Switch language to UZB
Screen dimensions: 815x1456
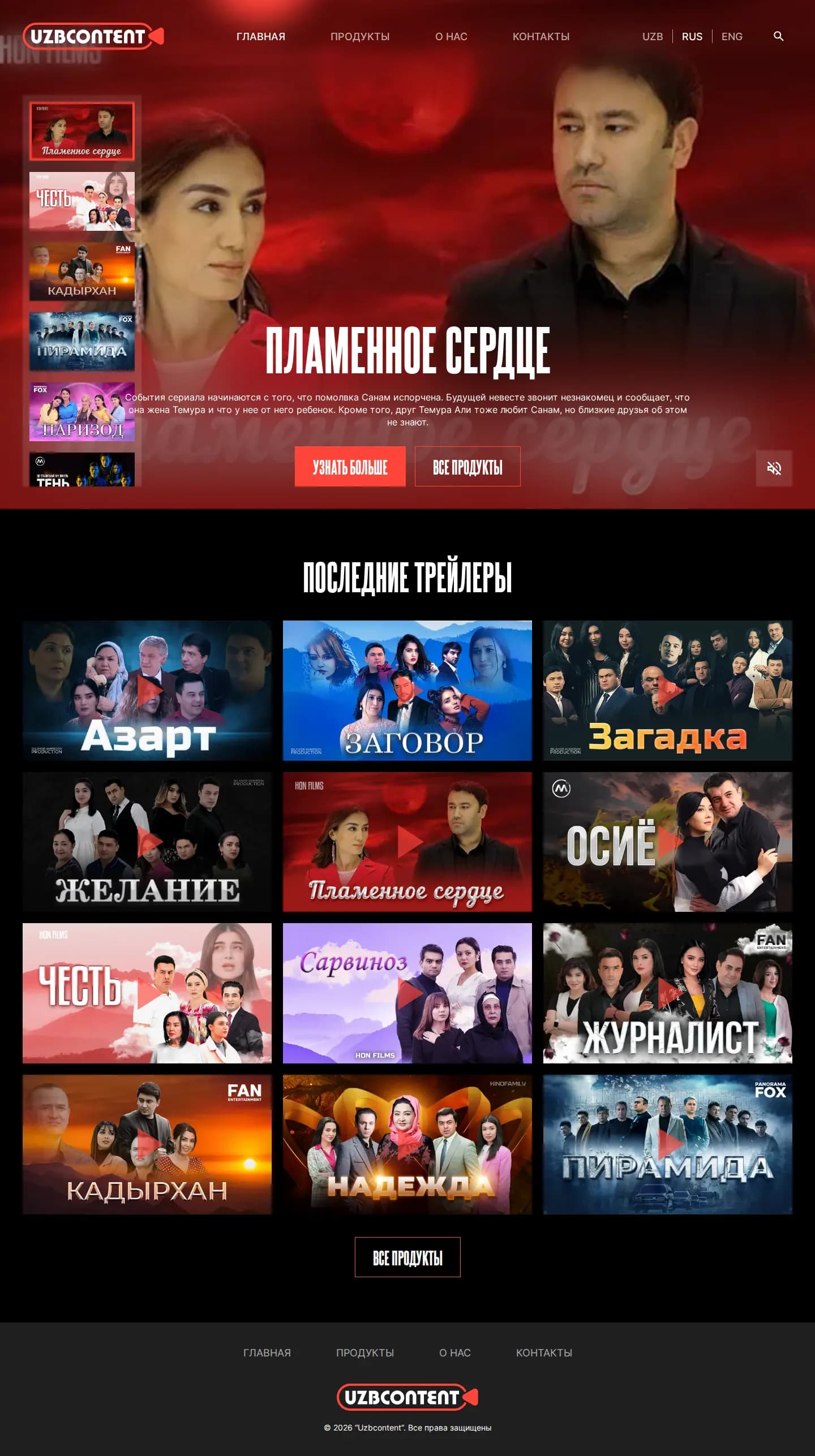pyautogui.click(x=653, y=36)
